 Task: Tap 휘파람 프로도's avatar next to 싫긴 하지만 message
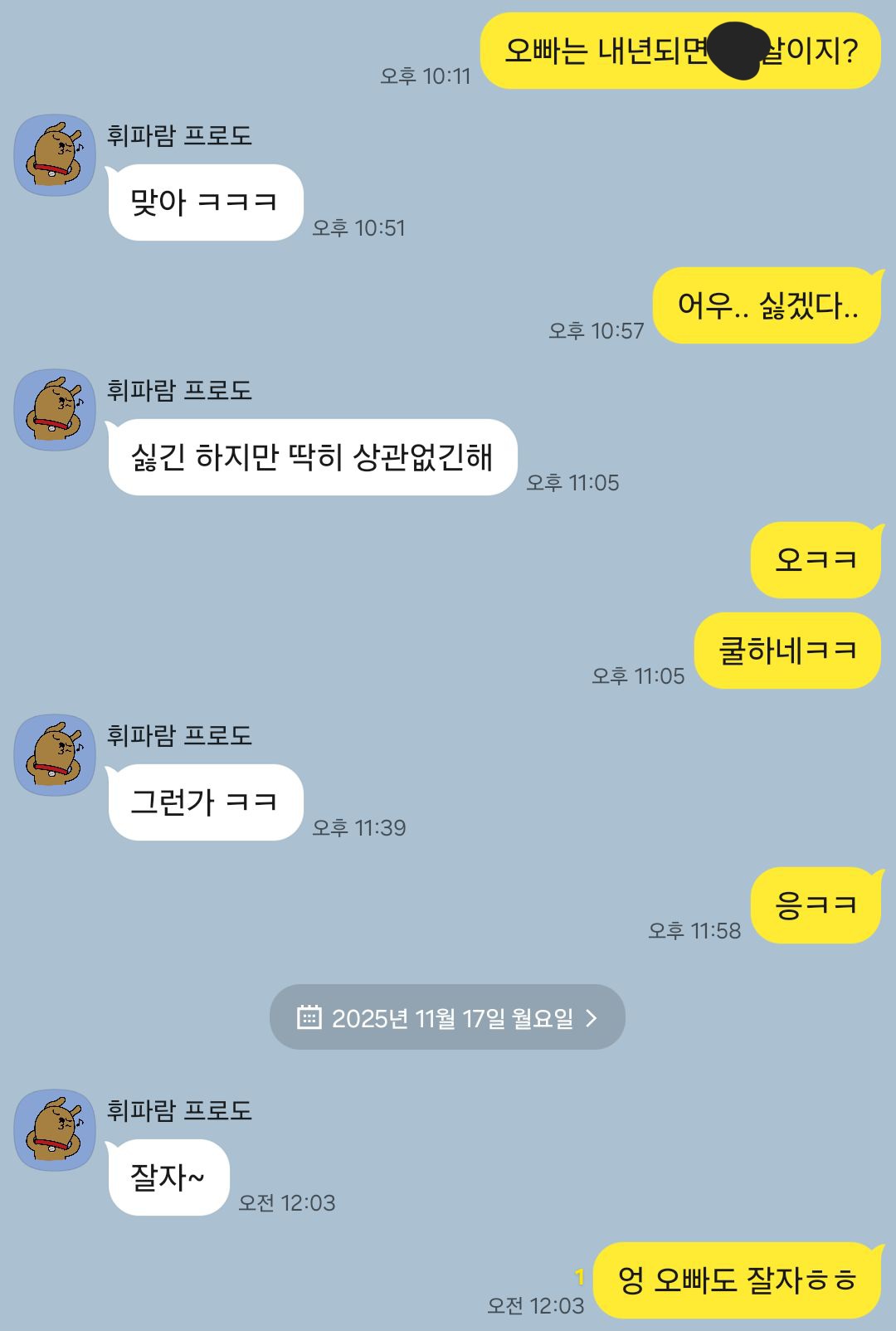coord(55,411)
